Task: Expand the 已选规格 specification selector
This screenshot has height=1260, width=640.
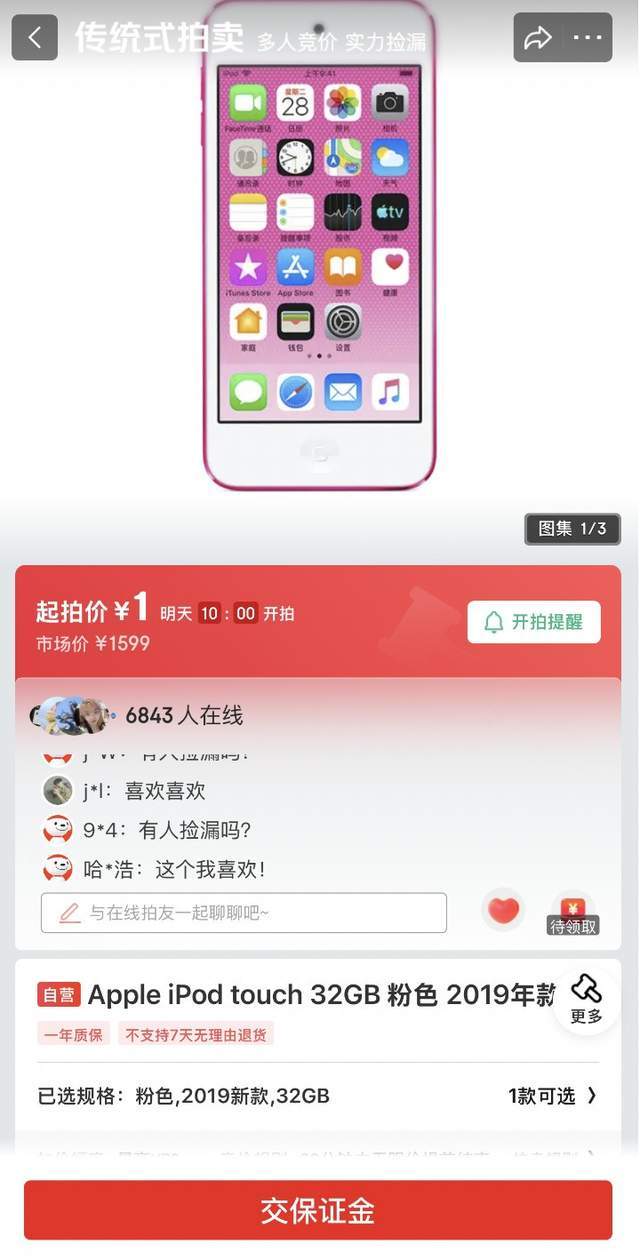Action: (x=318, y=1096)
